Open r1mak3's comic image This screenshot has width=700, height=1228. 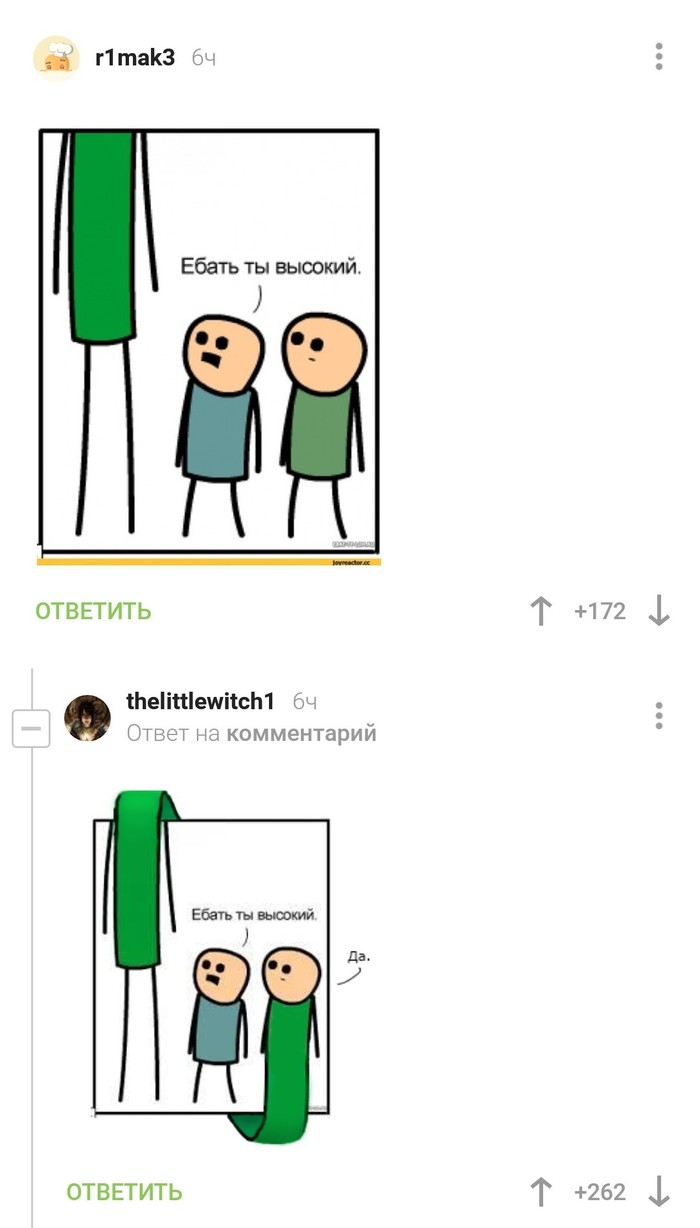pos(209,346)
